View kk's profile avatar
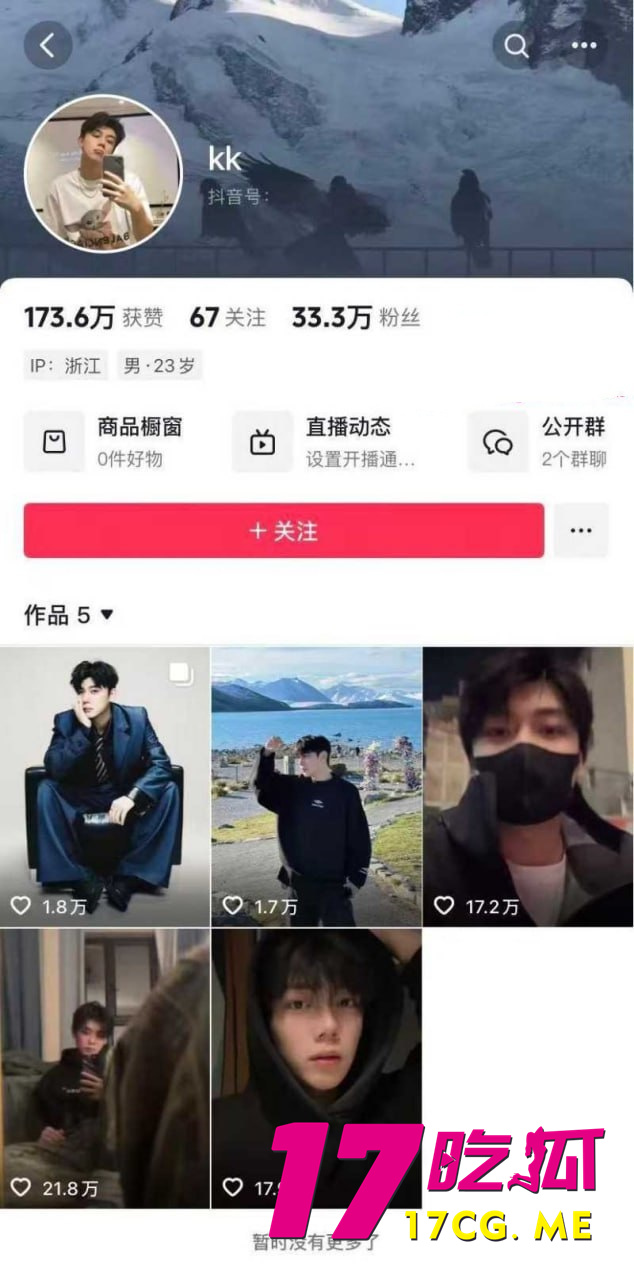The image size is (634, 1280). (103, 174)
